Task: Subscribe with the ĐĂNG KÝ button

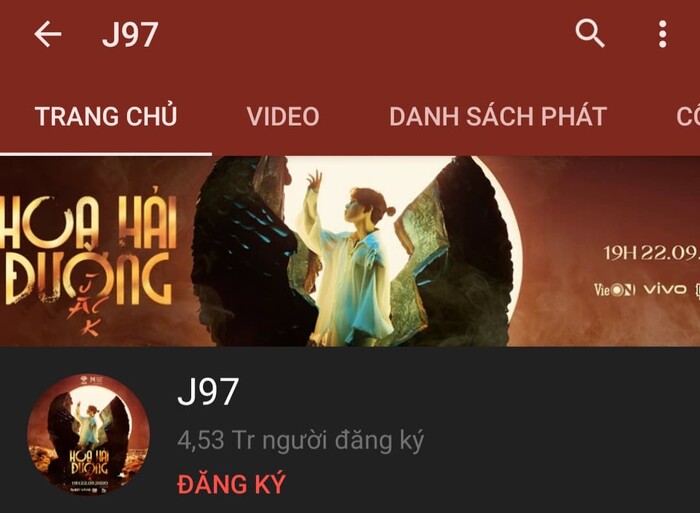Action: pos(231,484)
